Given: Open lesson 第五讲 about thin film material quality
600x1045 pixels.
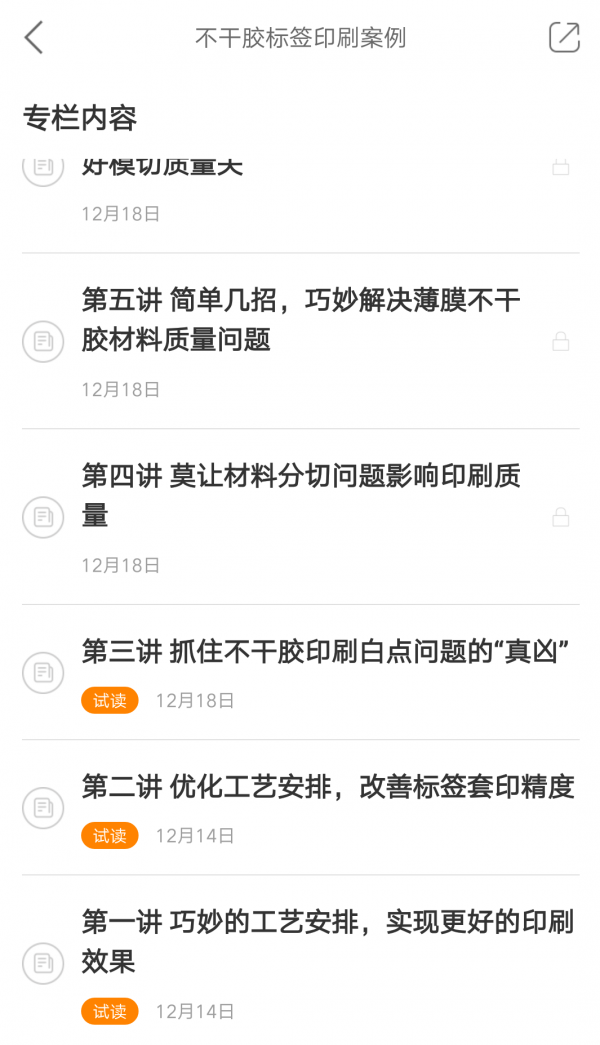Looking at the screenshot, I should tap(301, 320).
